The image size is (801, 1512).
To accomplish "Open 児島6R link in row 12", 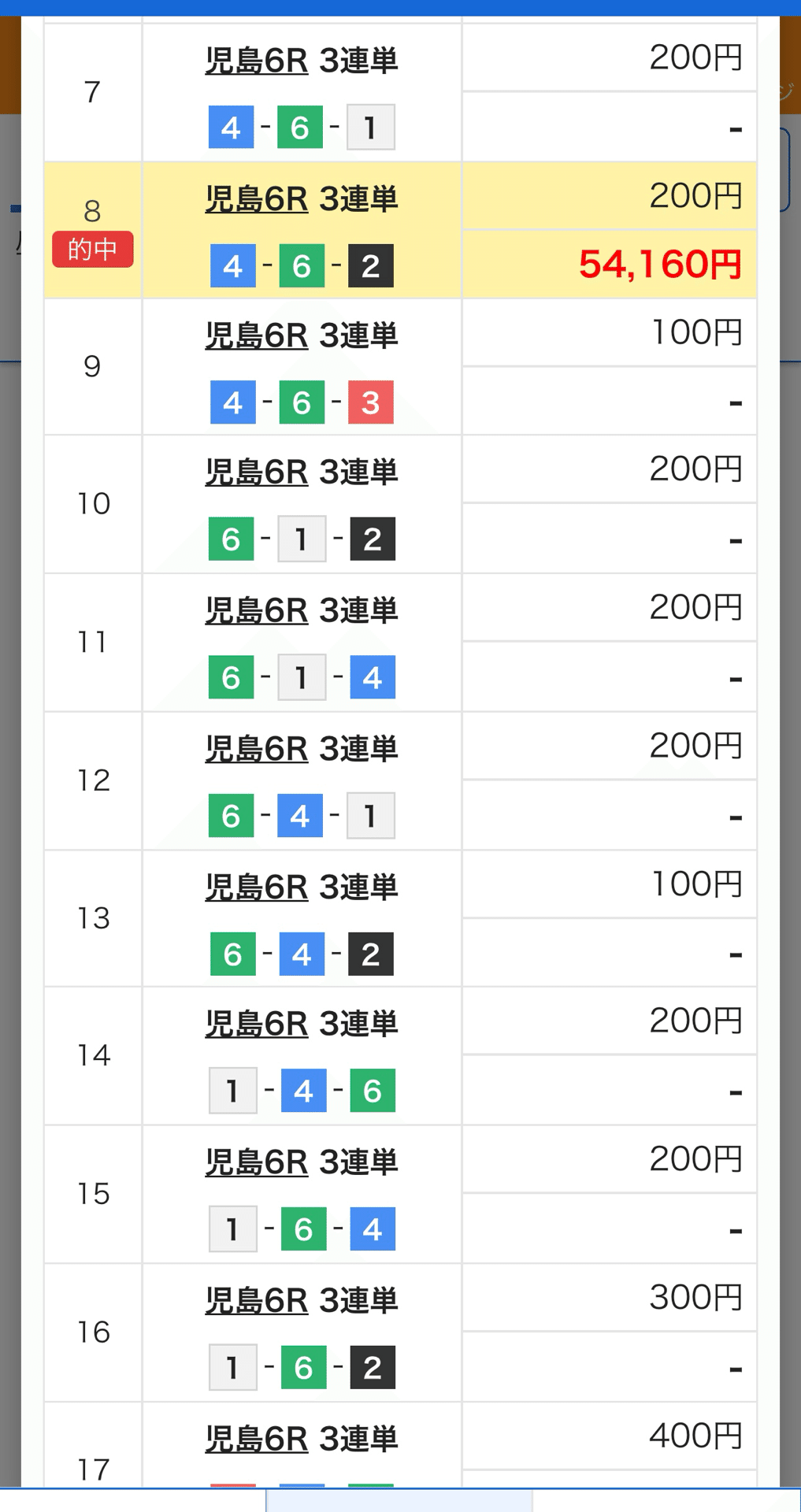I will 256,750.
